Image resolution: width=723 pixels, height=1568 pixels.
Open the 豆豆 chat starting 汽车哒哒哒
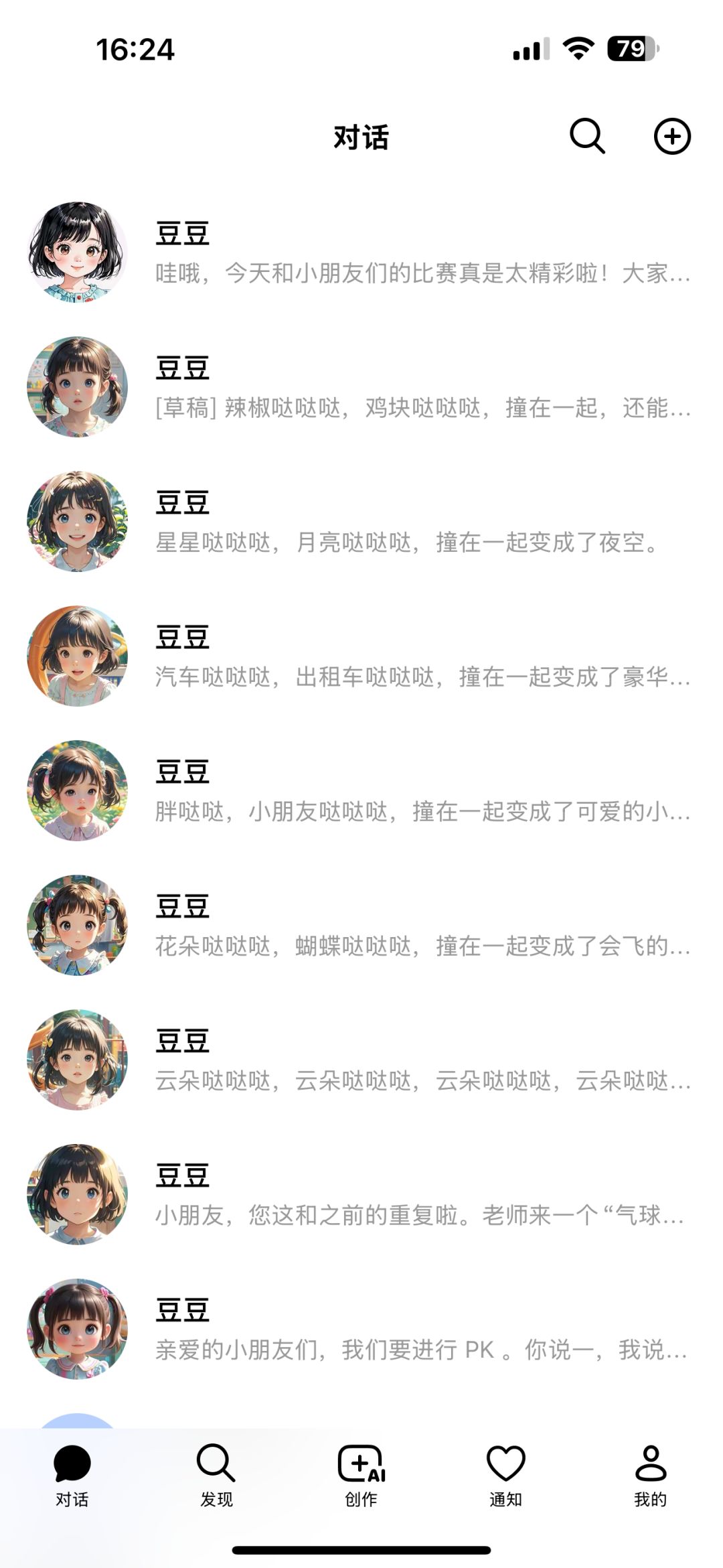click(361, 656)
